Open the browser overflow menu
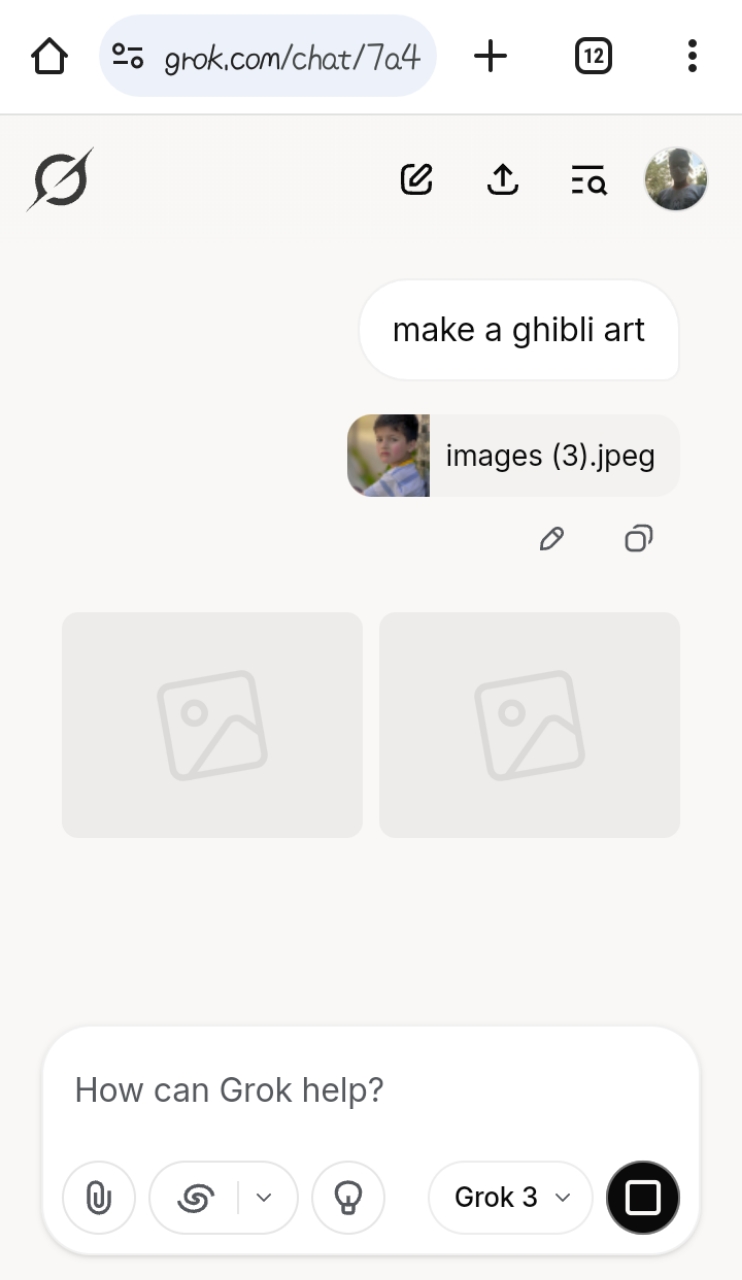This screenshot has height=1280, width=742. pyautogui.click(x=691, y=57)
